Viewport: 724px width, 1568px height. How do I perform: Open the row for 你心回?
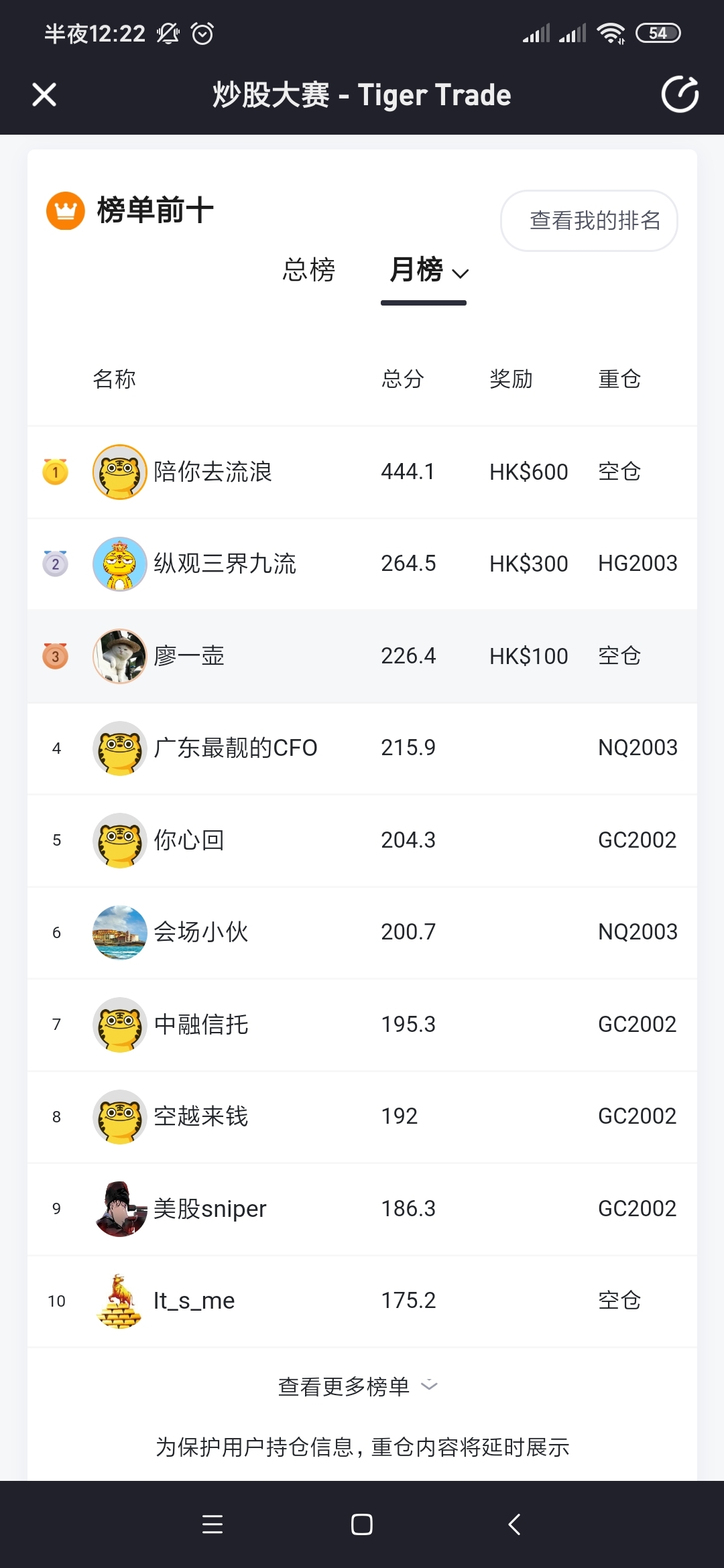(x=362, y=840)
